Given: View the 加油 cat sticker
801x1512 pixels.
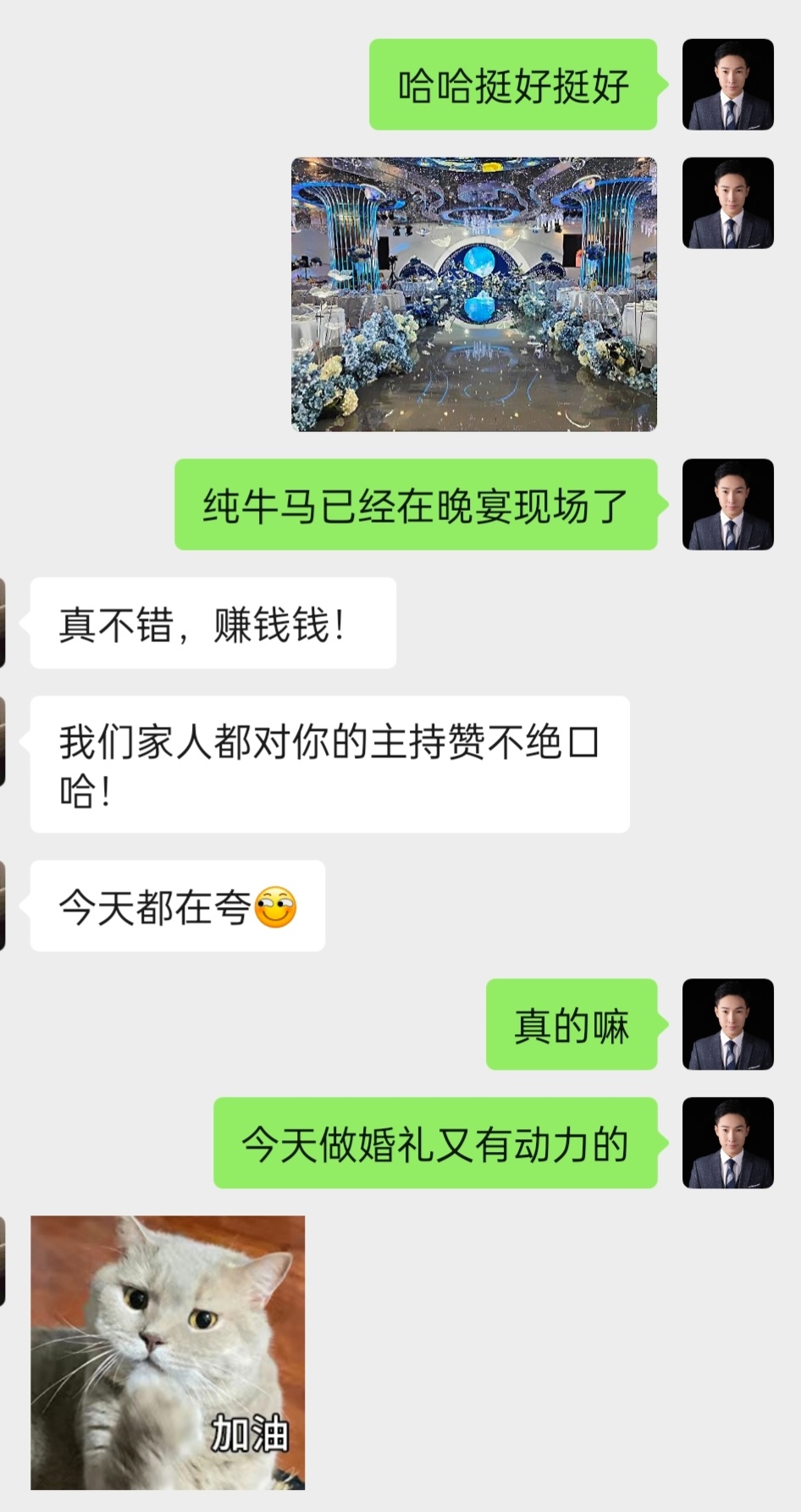Looking at the screenshot, I should (x=168, y=1352).
